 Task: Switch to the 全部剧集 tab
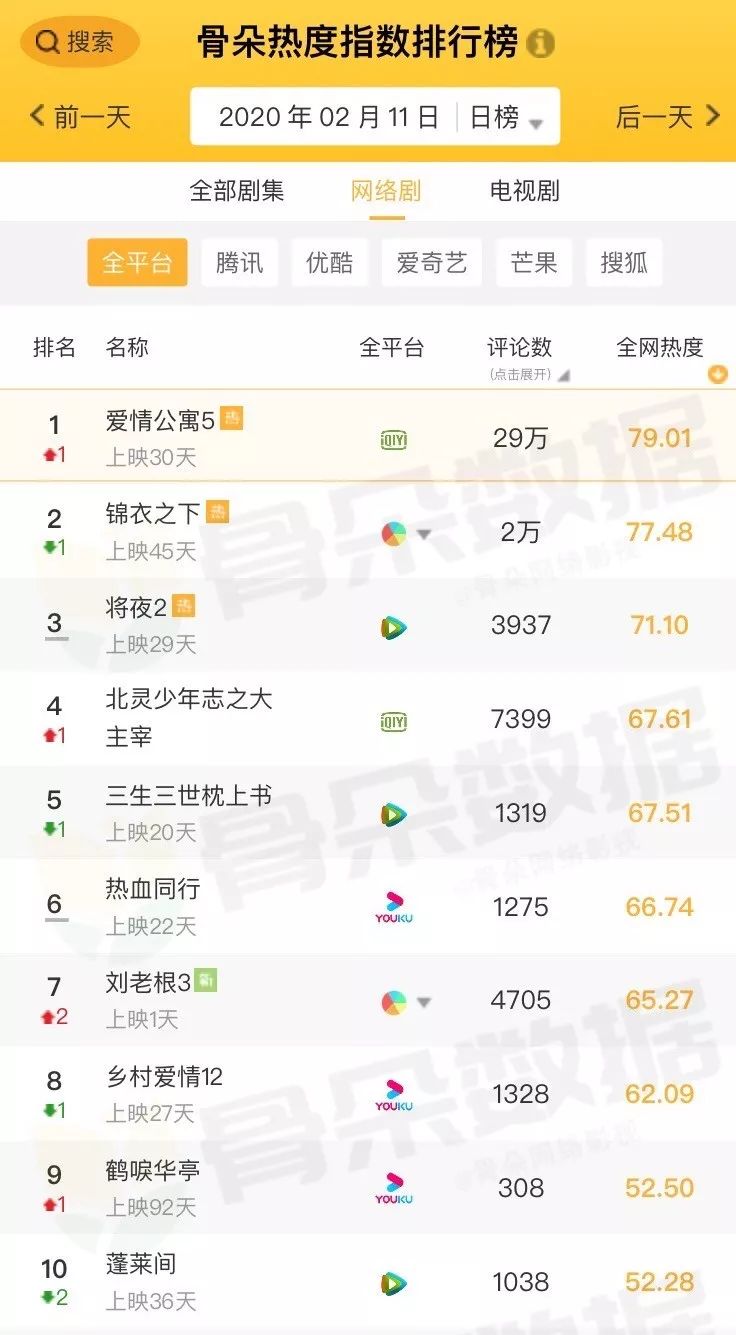[x=237, y=191]
